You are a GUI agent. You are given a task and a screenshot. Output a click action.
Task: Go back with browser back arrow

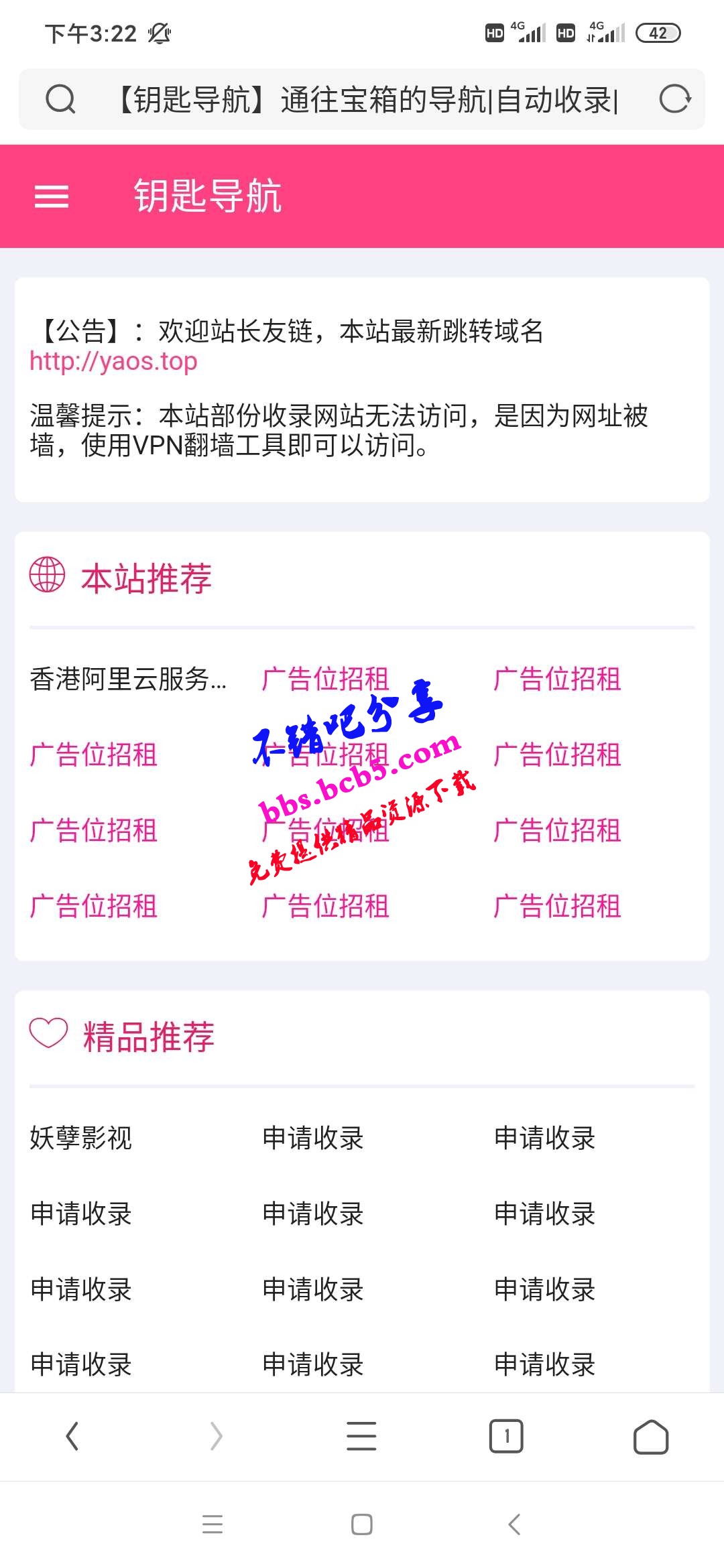pyautogui.click(x=72, y=1436)
